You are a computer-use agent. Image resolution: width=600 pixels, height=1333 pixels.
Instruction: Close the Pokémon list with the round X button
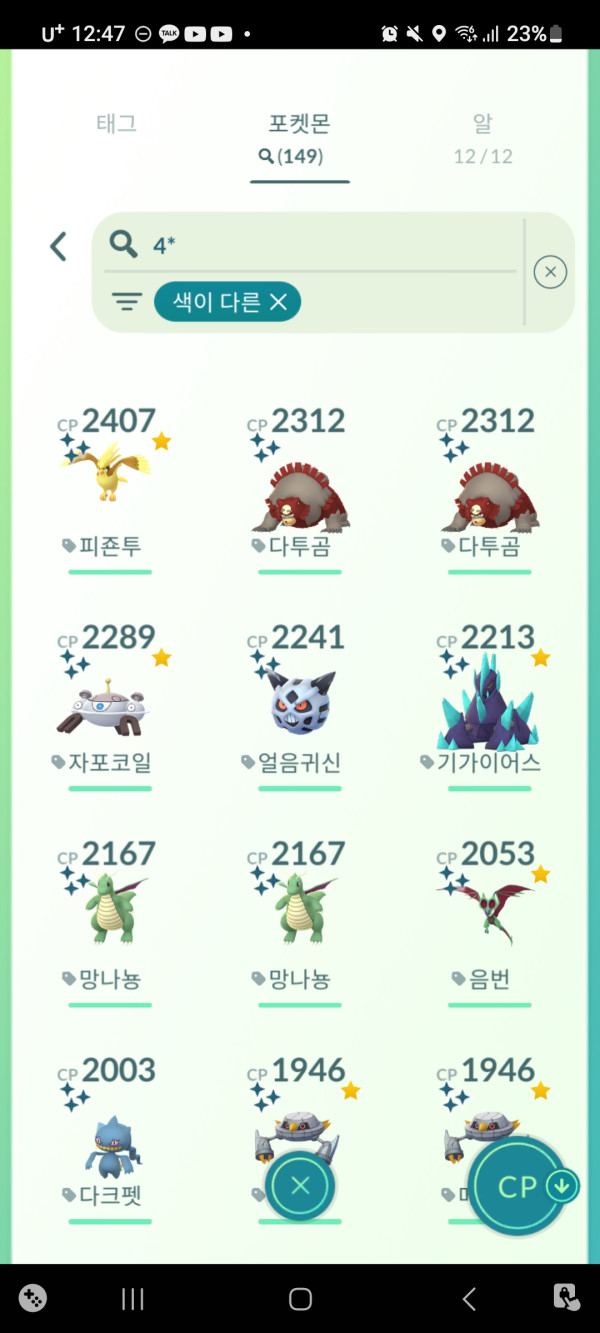[x=300, y=1186]
